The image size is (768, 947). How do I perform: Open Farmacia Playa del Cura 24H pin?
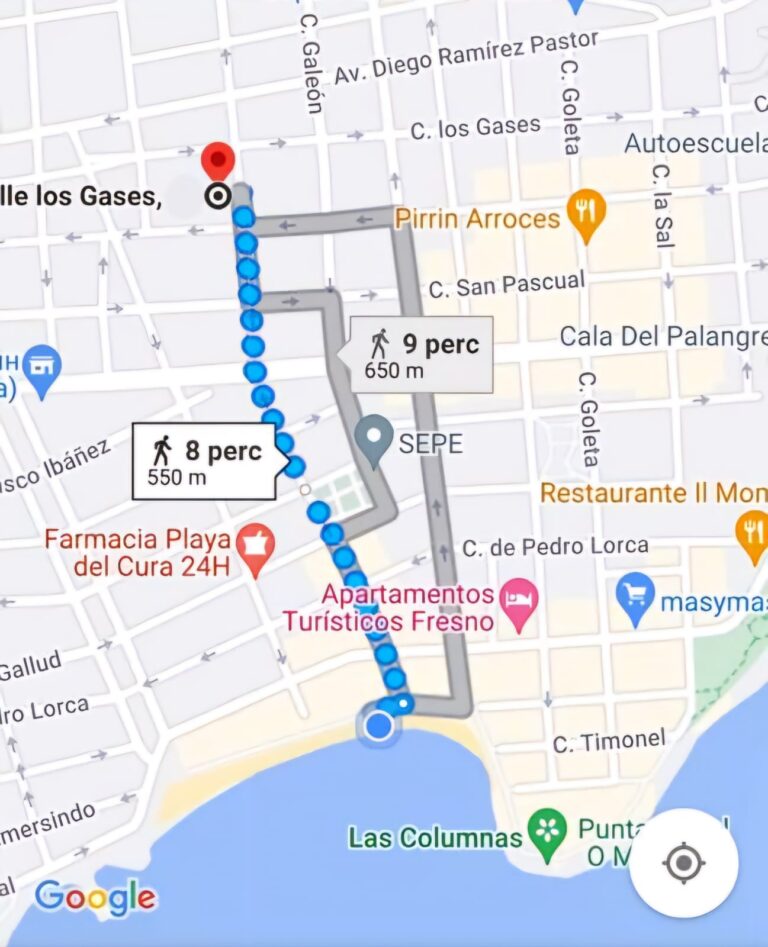259,548
